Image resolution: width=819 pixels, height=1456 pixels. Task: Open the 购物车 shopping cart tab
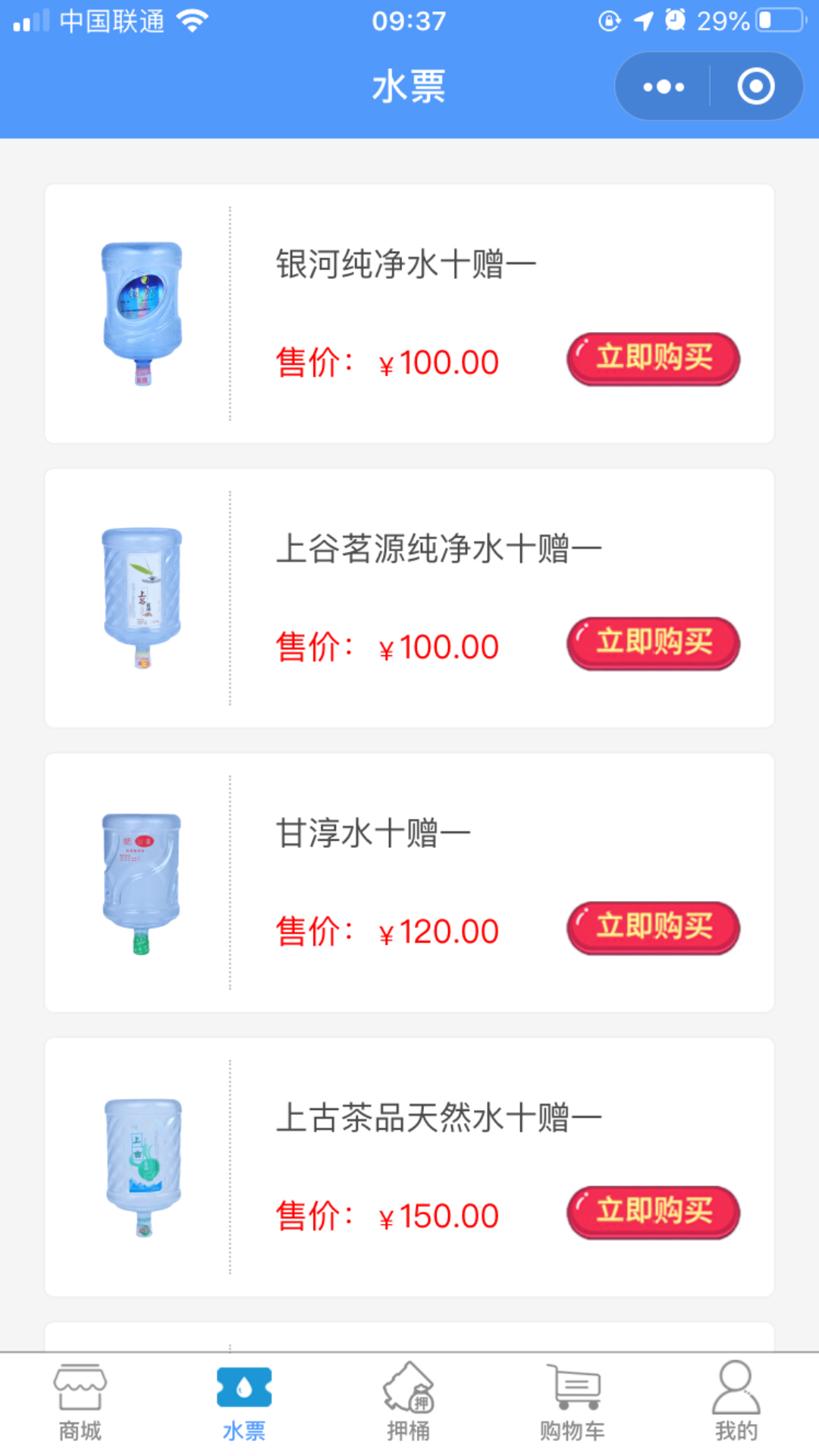click(573, 1403)
